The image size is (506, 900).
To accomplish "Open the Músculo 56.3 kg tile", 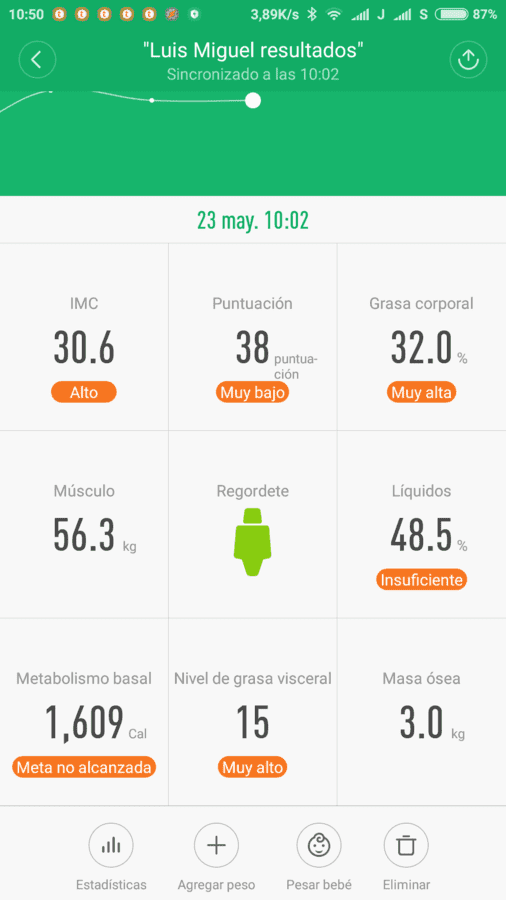I will [84, 525].
